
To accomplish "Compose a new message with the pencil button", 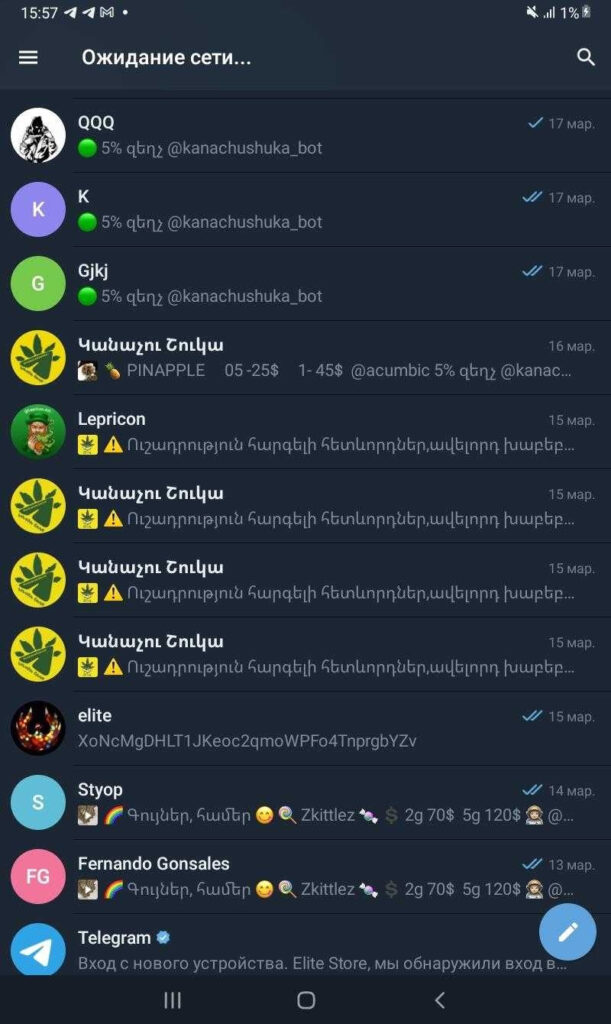I will click(x=567, y=932).
